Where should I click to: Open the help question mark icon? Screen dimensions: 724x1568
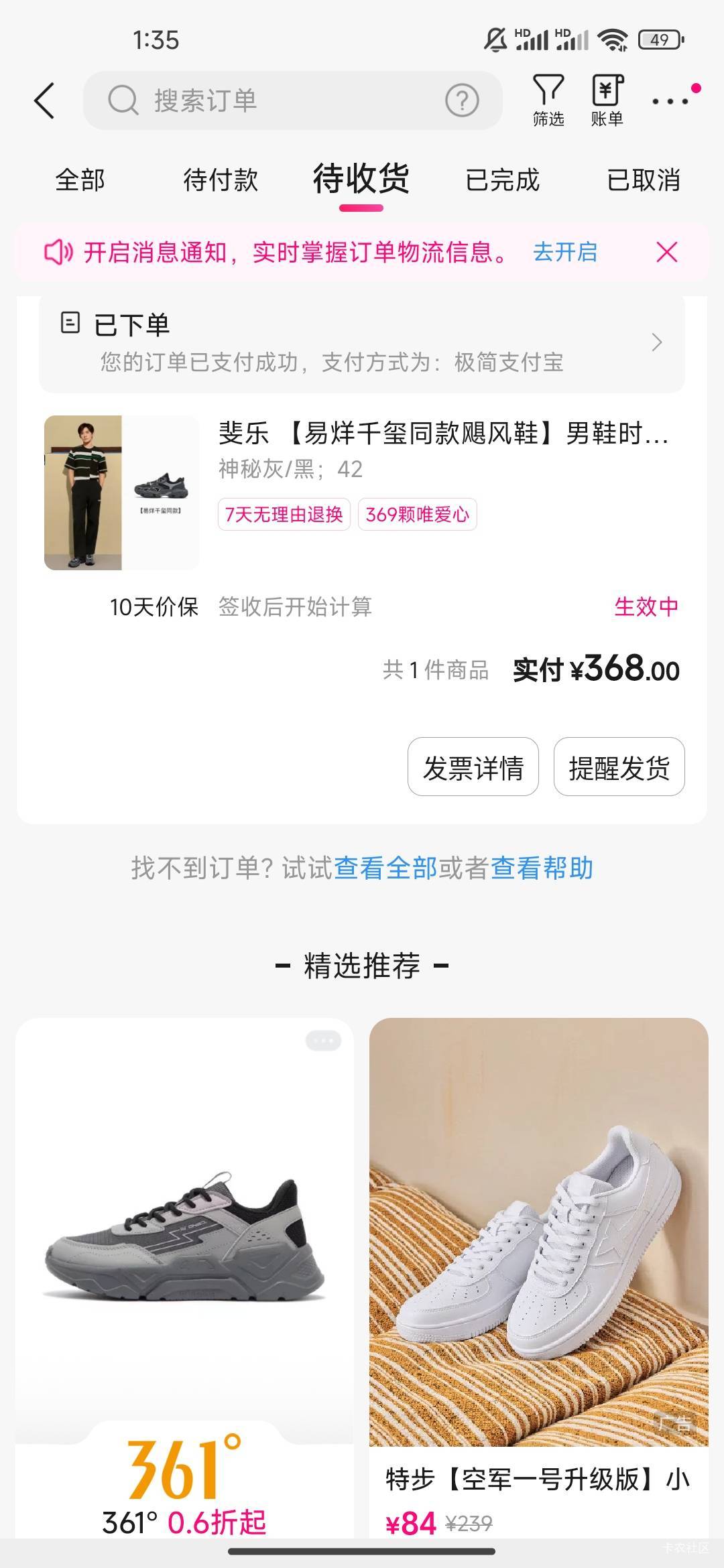coord(462,101)
